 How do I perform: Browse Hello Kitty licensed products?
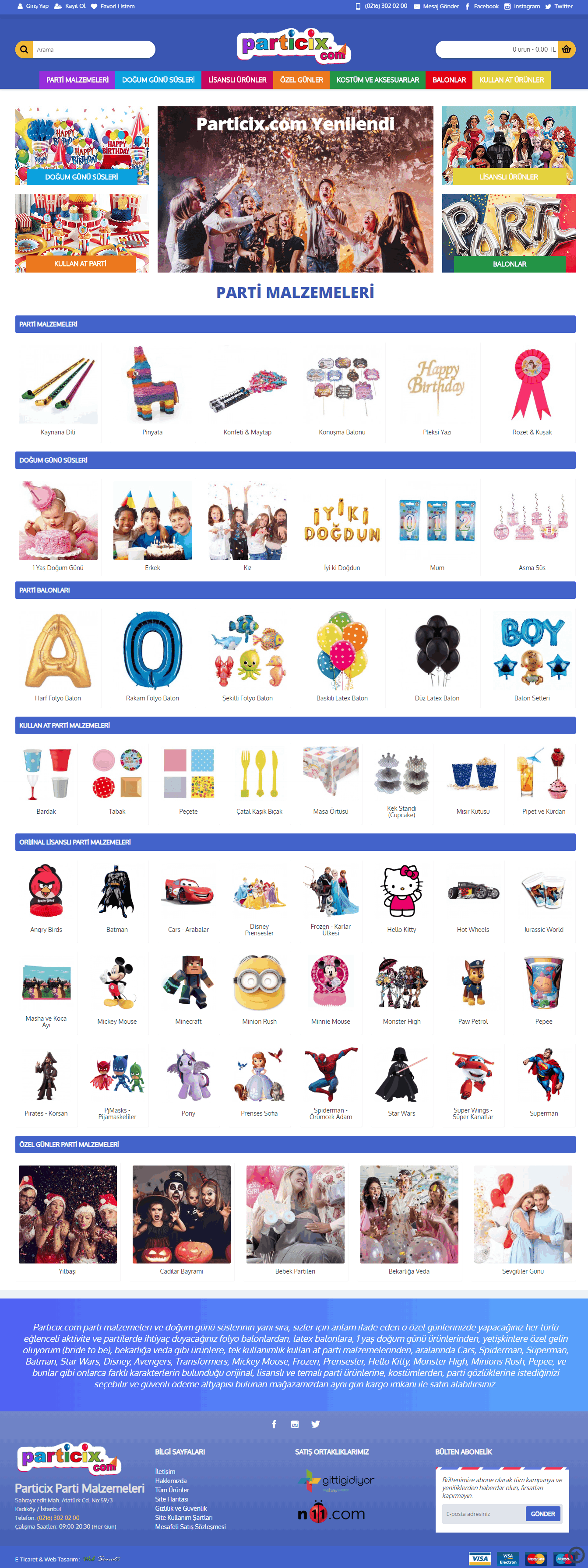coord(401,899)
